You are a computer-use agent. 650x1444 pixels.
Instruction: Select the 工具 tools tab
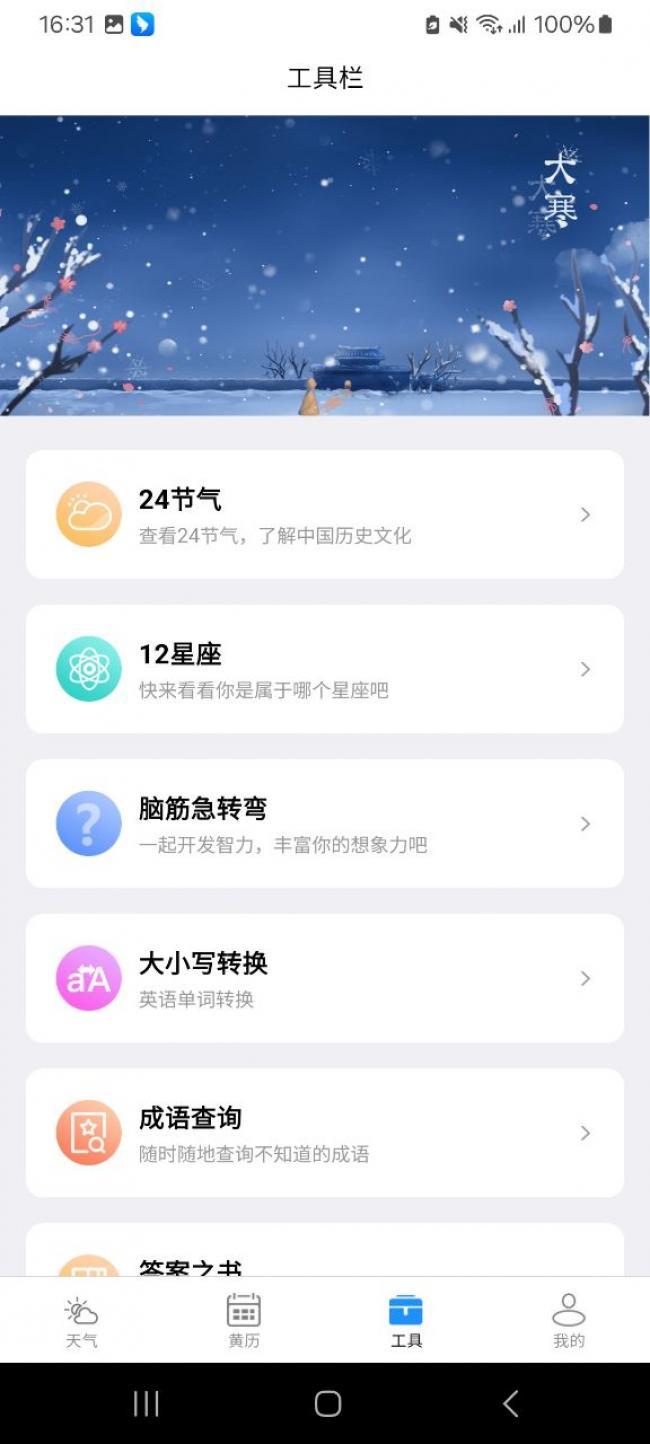406,1321
